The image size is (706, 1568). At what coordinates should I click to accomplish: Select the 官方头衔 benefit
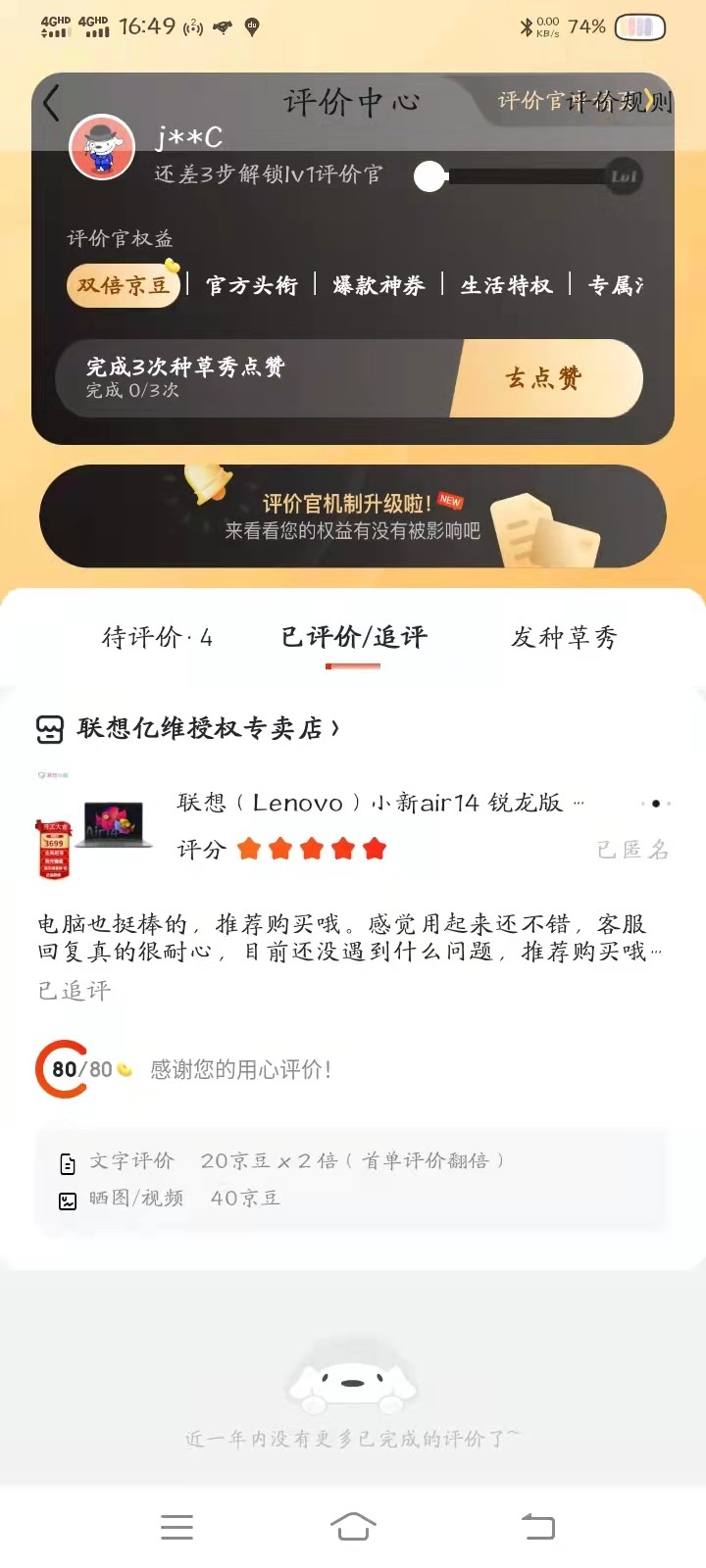(x=251, y=285)
